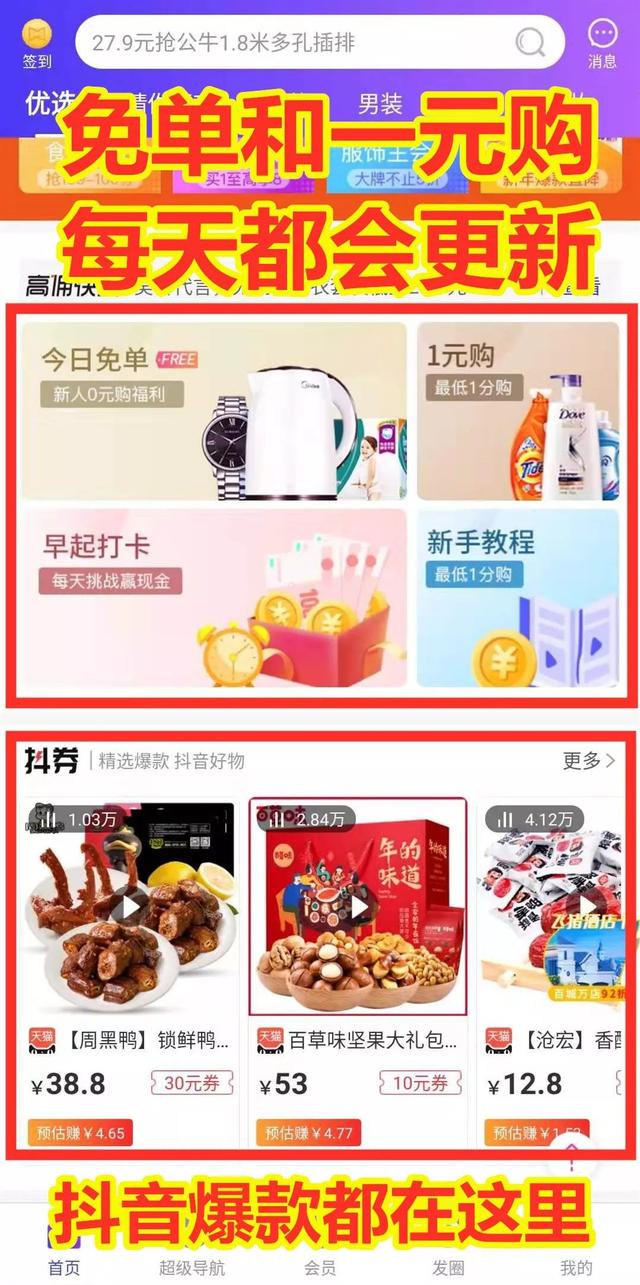Open 消息 messages

coord(602,43)
